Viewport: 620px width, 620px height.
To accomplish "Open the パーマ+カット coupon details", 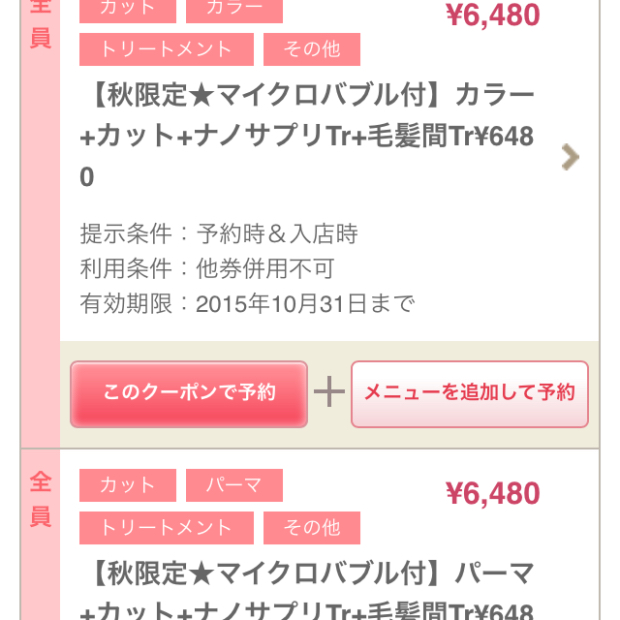I will (x=310, y=590).
